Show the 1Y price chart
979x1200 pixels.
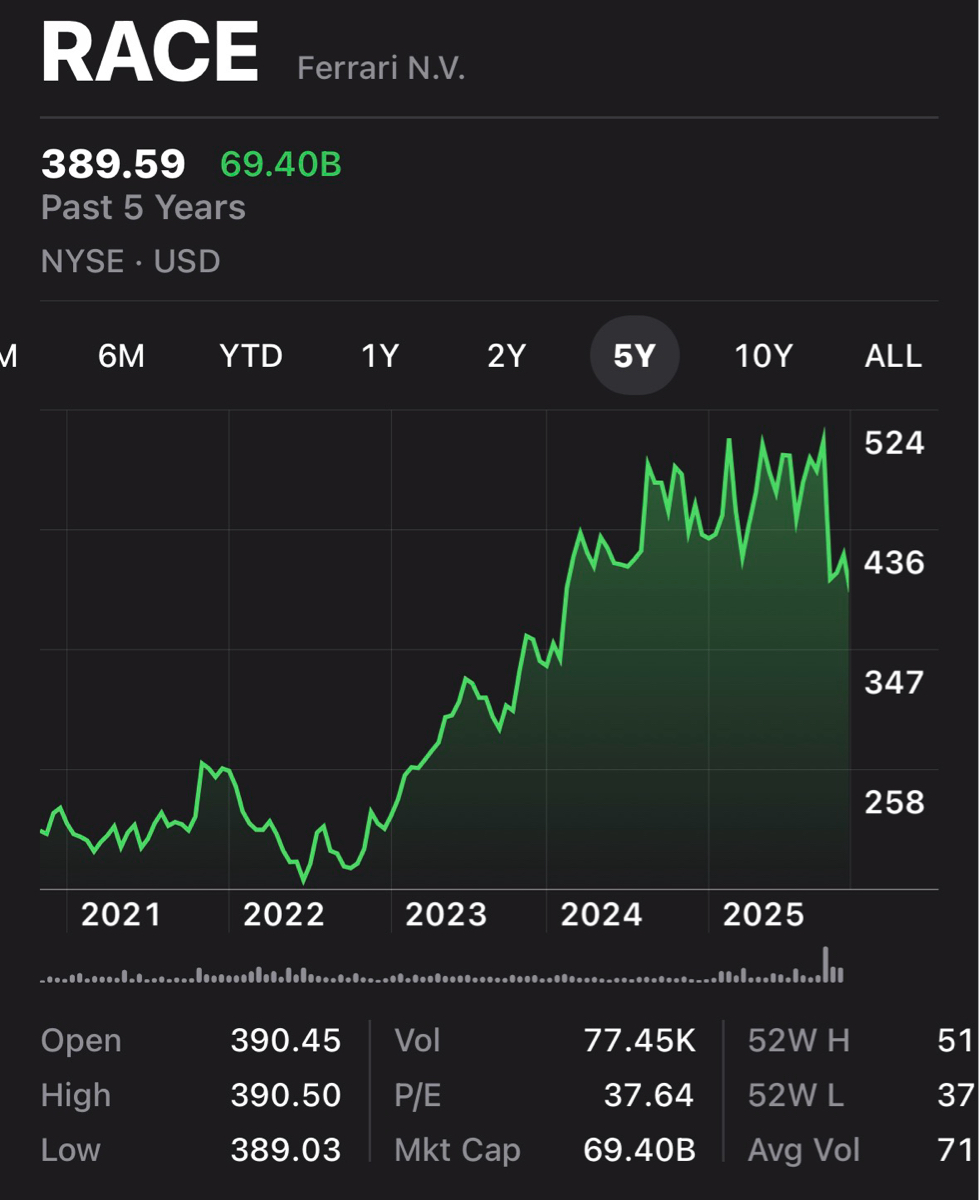[380, 356]
